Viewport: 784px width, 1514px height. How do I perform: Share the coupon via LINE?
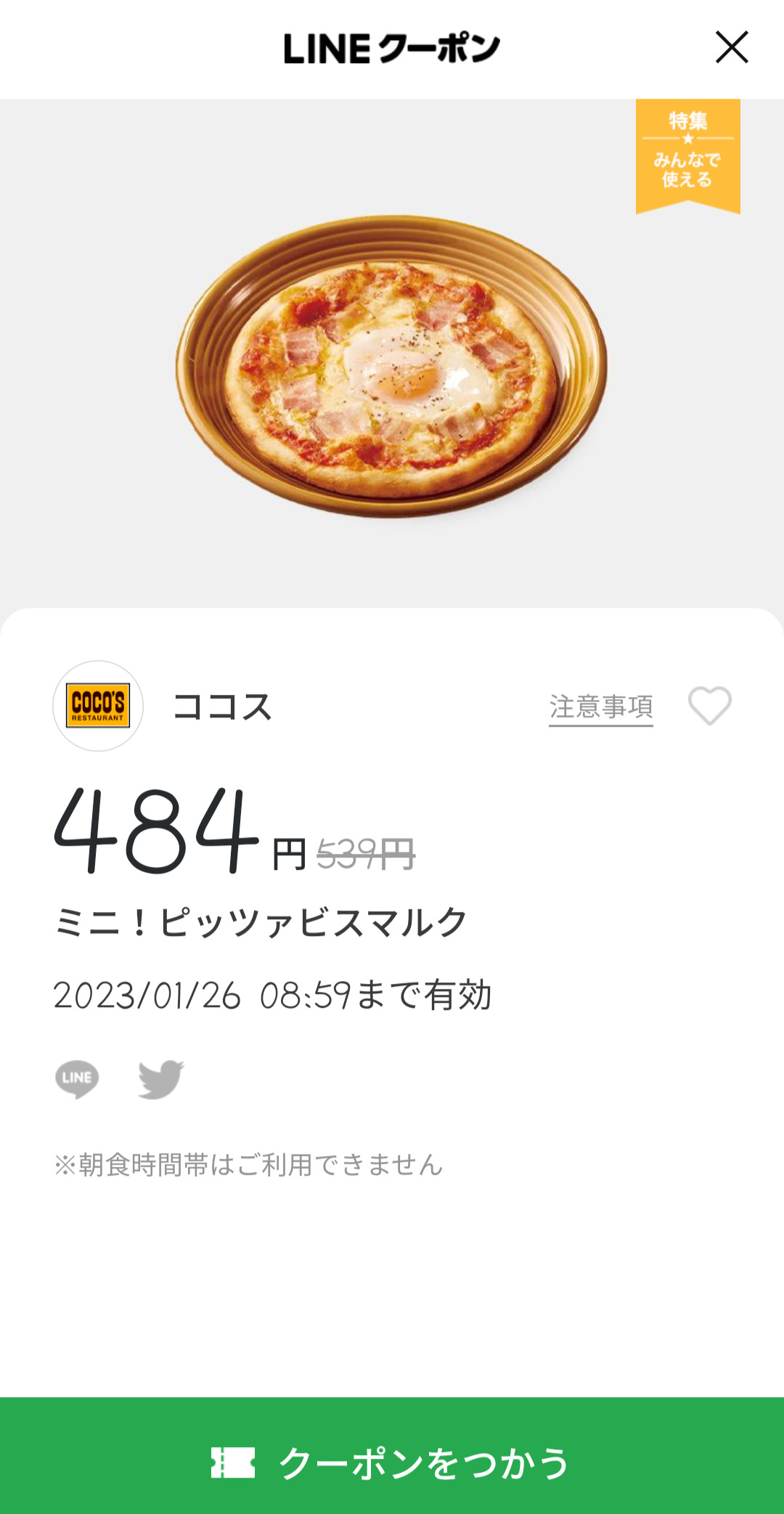pyautogui.click(x=77, y=1079)
